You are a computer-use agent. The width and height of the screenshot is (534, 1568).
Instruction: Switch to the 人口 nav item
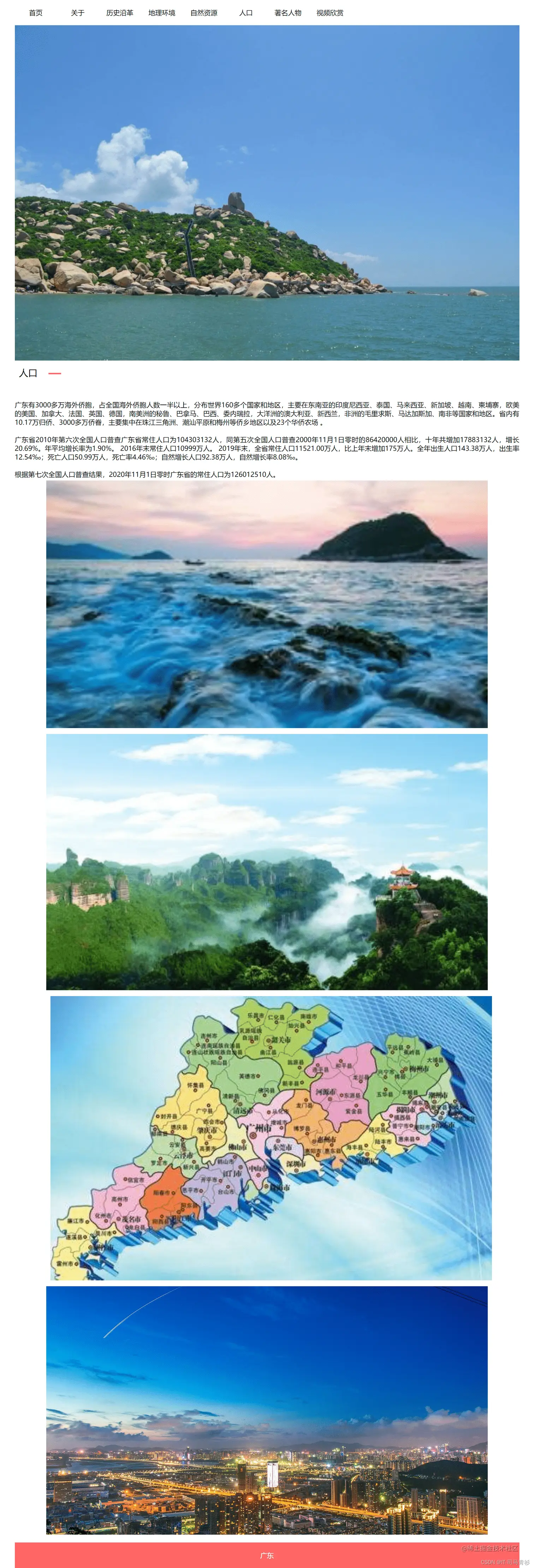pyautogui.click(x=245, y=13)
